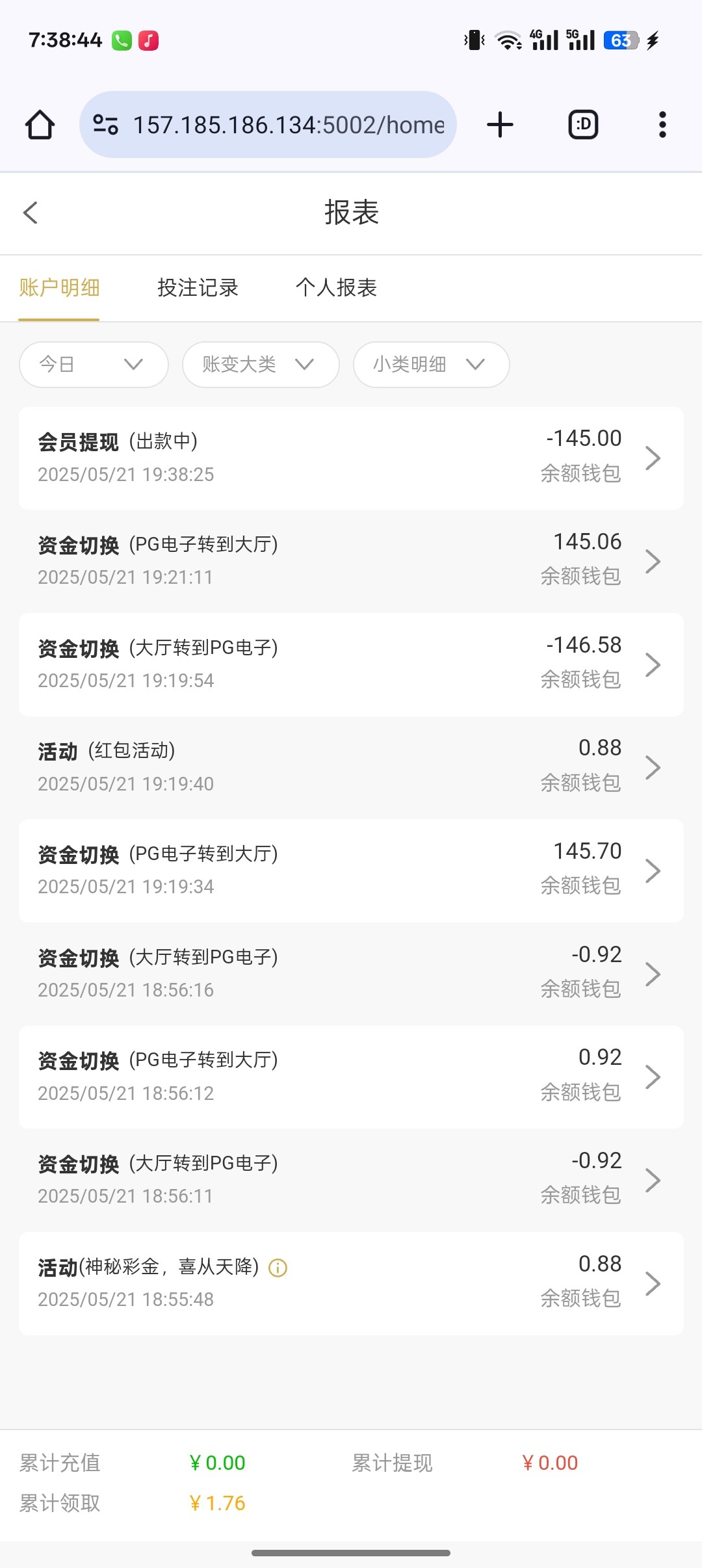Open a new browser tab
Image resolution: width=702 pixels, height=1568 pixels.
500,125
